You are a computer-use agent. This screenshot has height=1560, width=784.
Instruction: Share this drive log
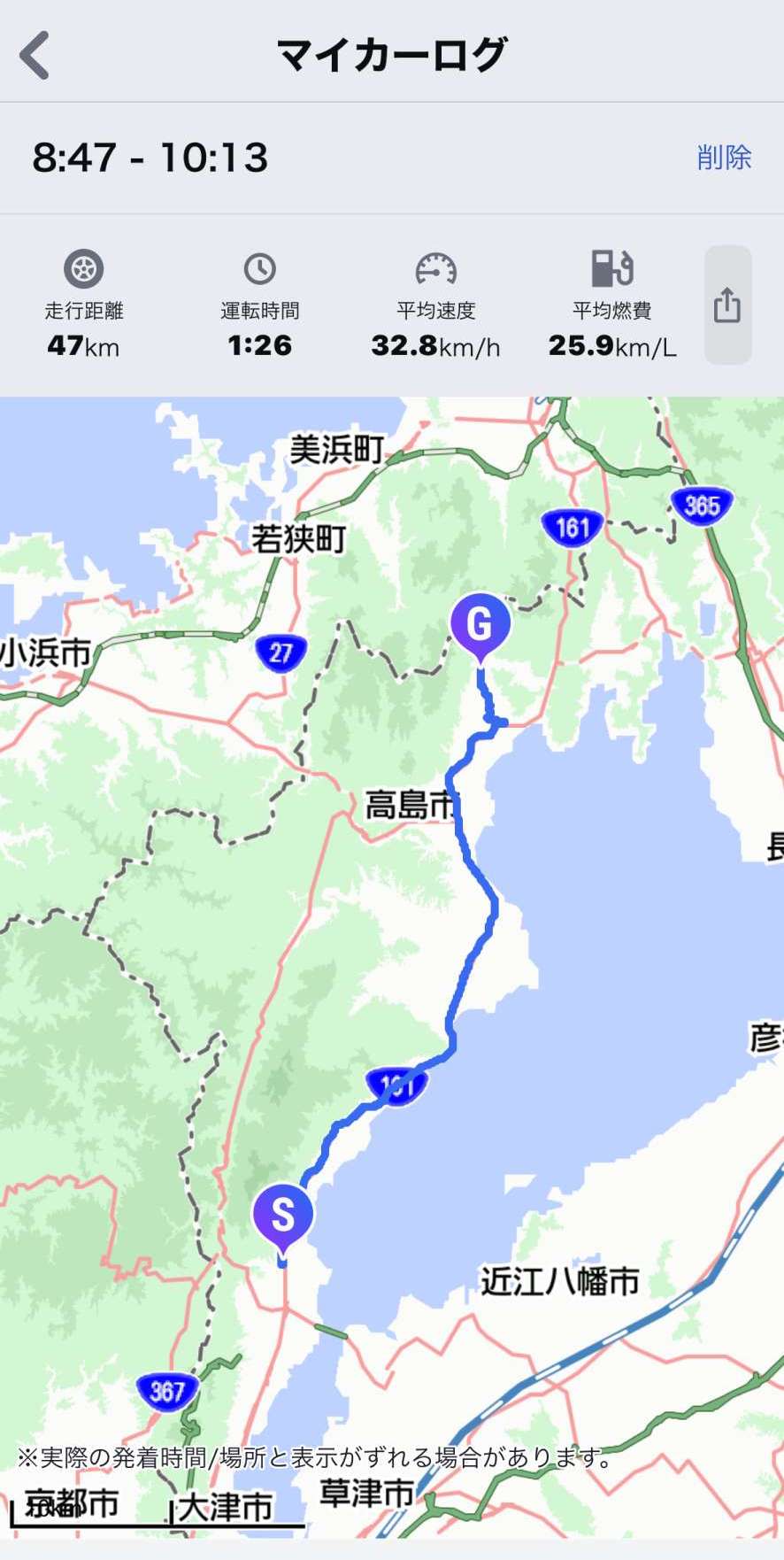(x=726, y=305)
